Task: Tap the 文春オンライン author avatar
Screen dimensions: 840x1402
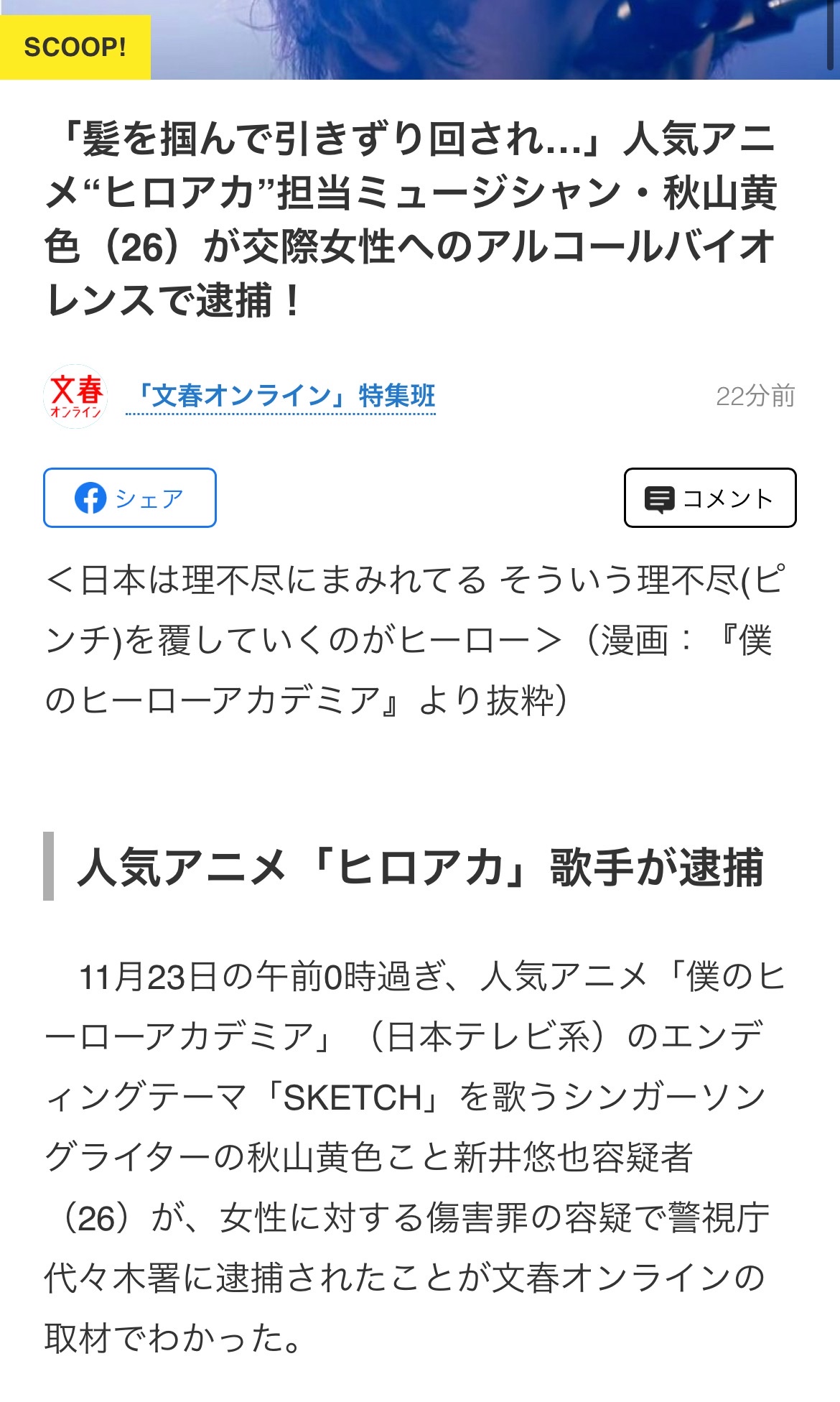Action: point(76,396)
